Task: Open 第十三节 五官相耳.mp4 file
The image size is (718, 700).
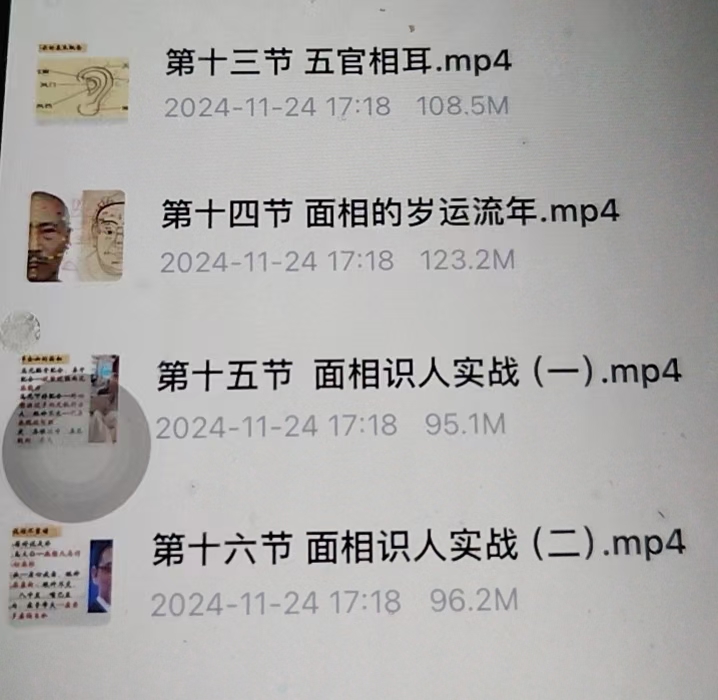Action: 339,61
